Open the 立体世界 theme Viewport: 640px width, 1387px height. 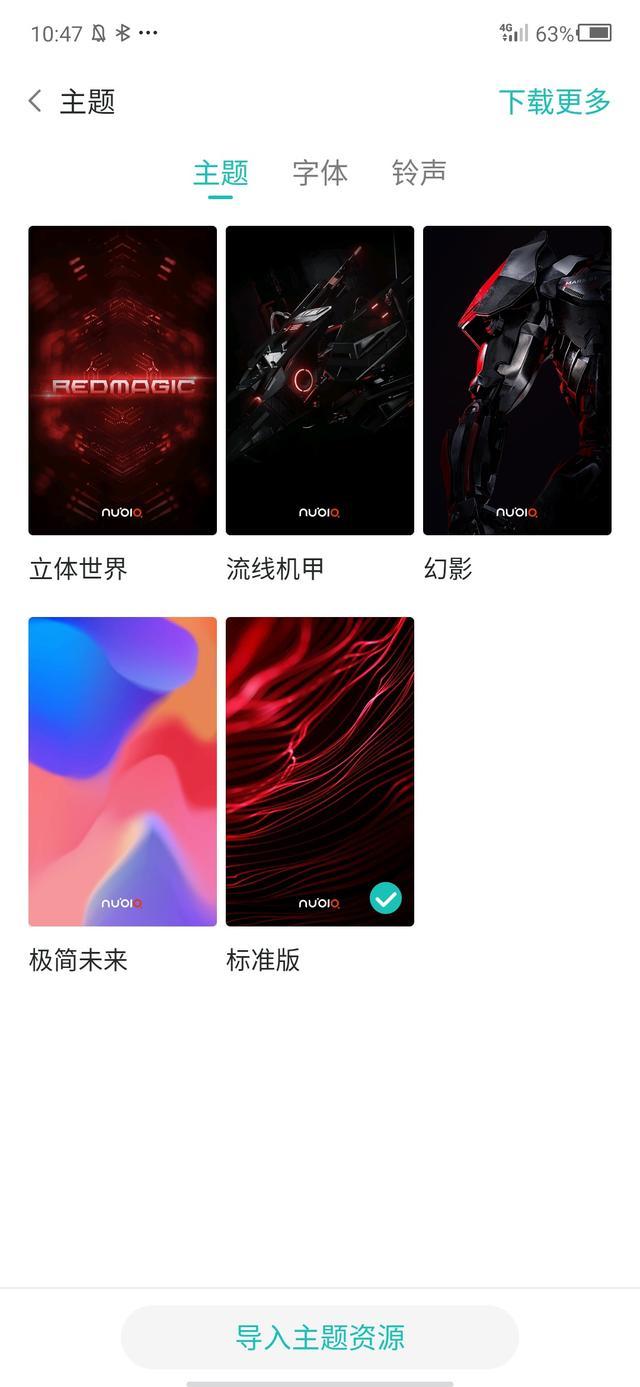click(x=122, y=380)
